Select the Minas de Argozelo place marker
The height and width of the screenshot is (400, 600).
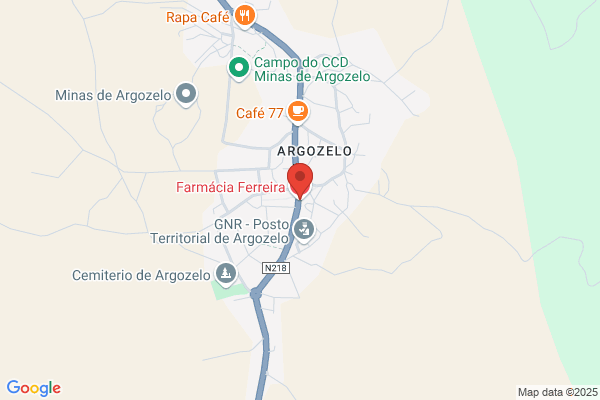pos(186,95)
